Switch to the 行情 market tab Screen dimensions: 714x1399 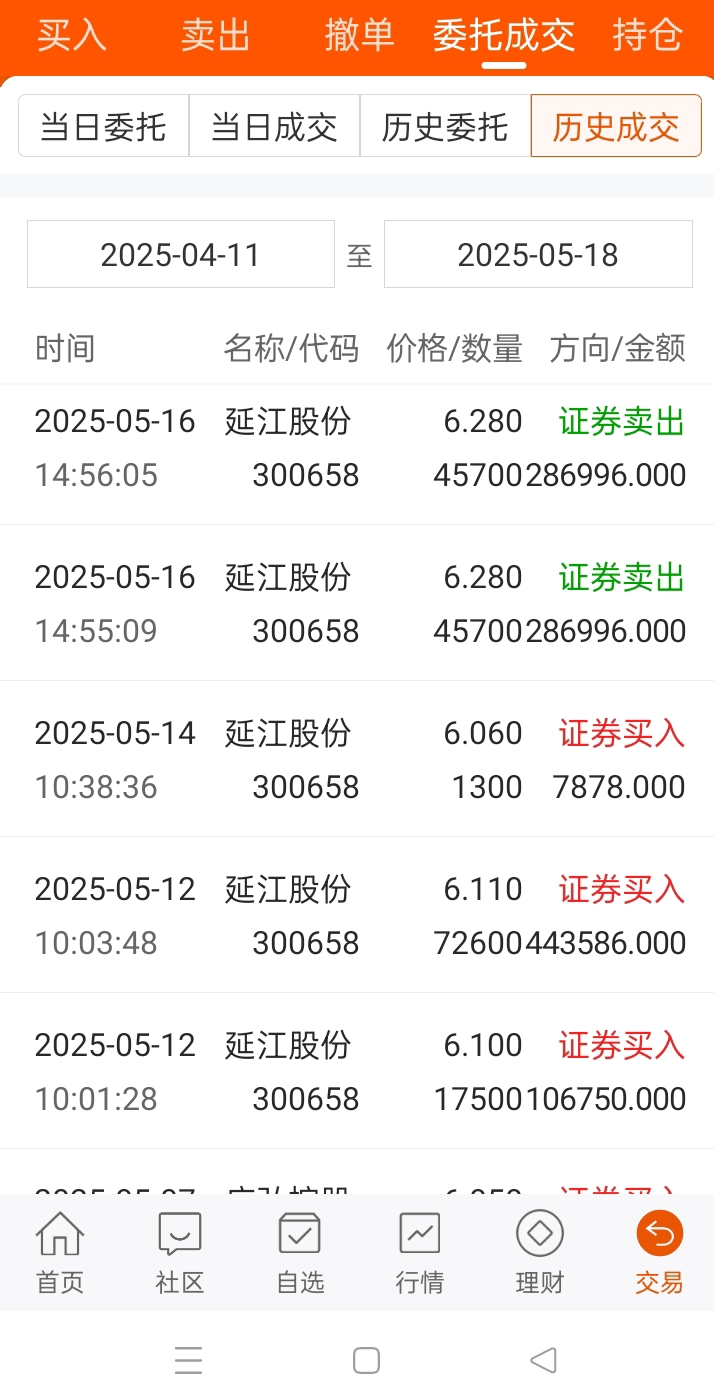tap(419, 1253)
